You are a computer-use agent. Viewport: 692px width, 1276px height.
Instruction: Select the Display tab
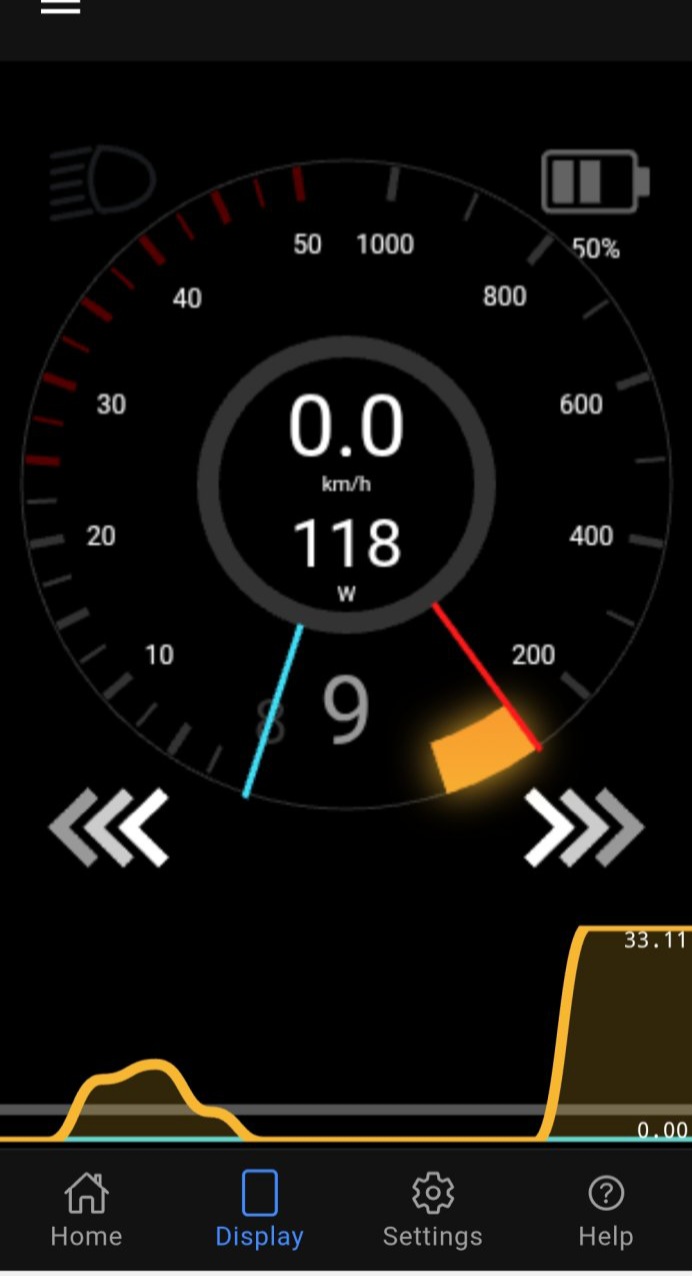click(x=259, y=1210)
